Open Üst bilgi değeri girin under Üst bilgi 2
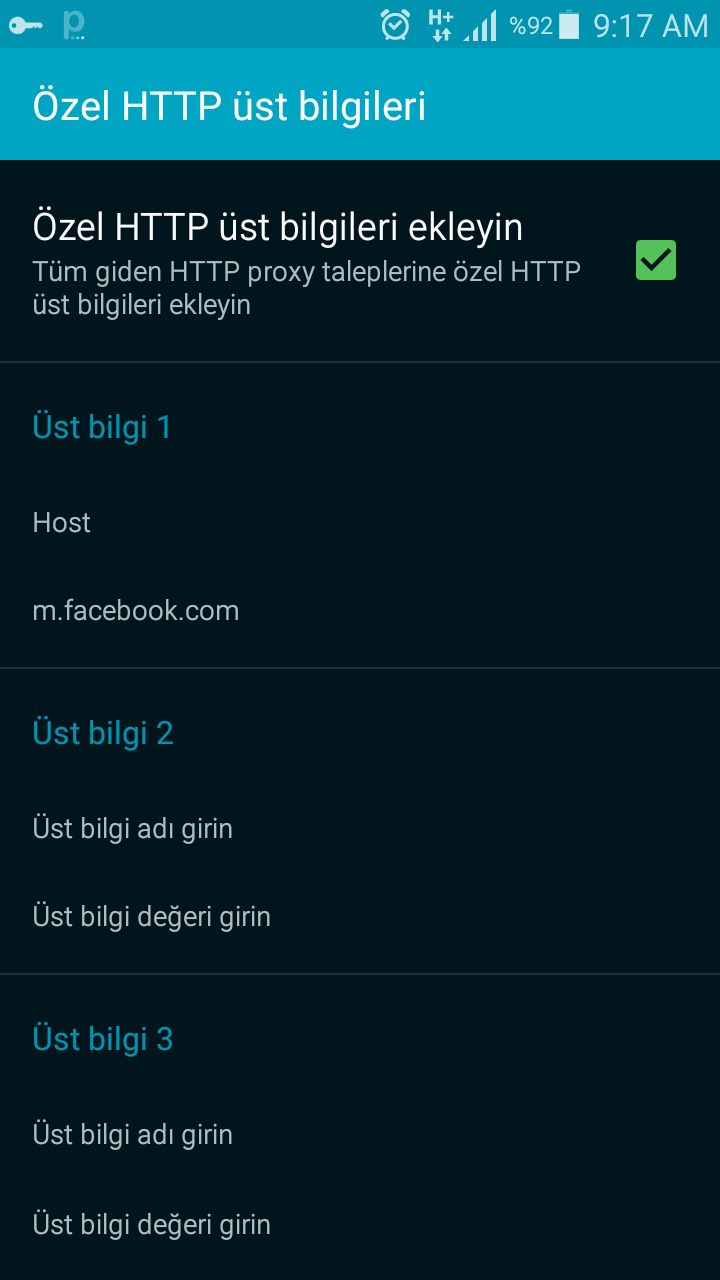 (360, 916)
